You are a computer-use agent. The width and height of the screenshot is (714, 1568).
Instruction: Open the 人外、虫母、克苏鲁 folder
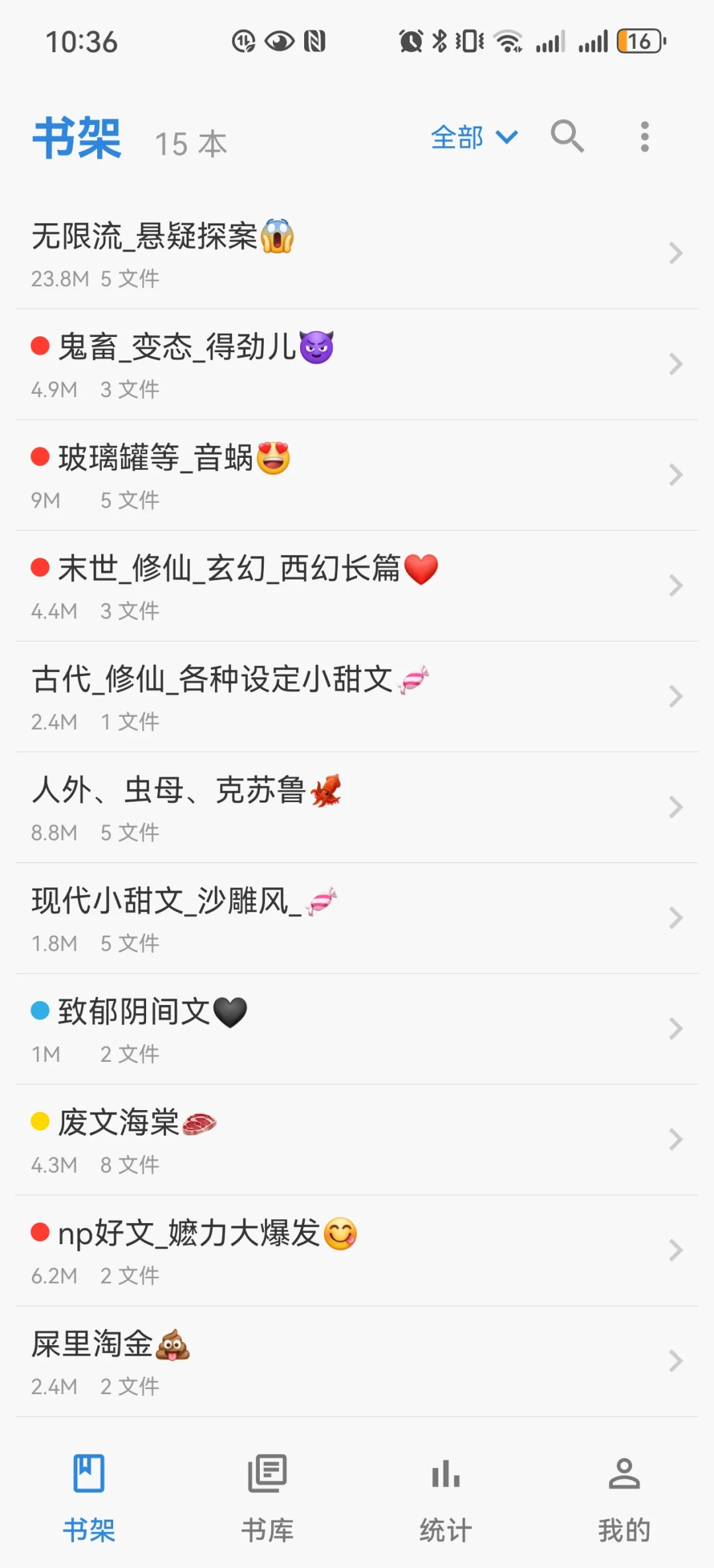[x=357, y=807]
